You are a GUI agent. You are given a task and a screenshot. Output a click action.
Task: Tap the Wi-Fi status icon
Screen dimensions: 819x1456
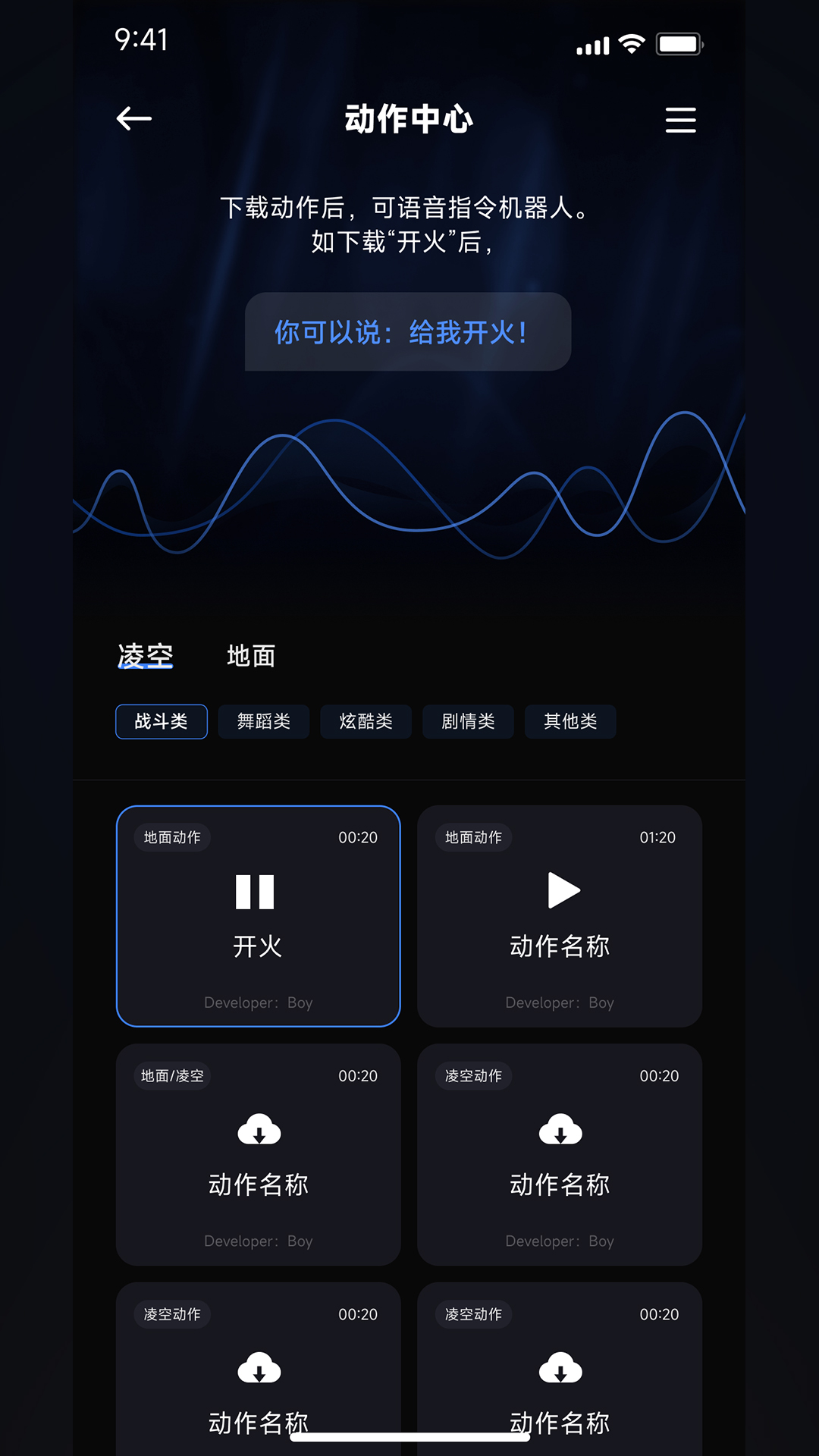(x=630, y=43)
